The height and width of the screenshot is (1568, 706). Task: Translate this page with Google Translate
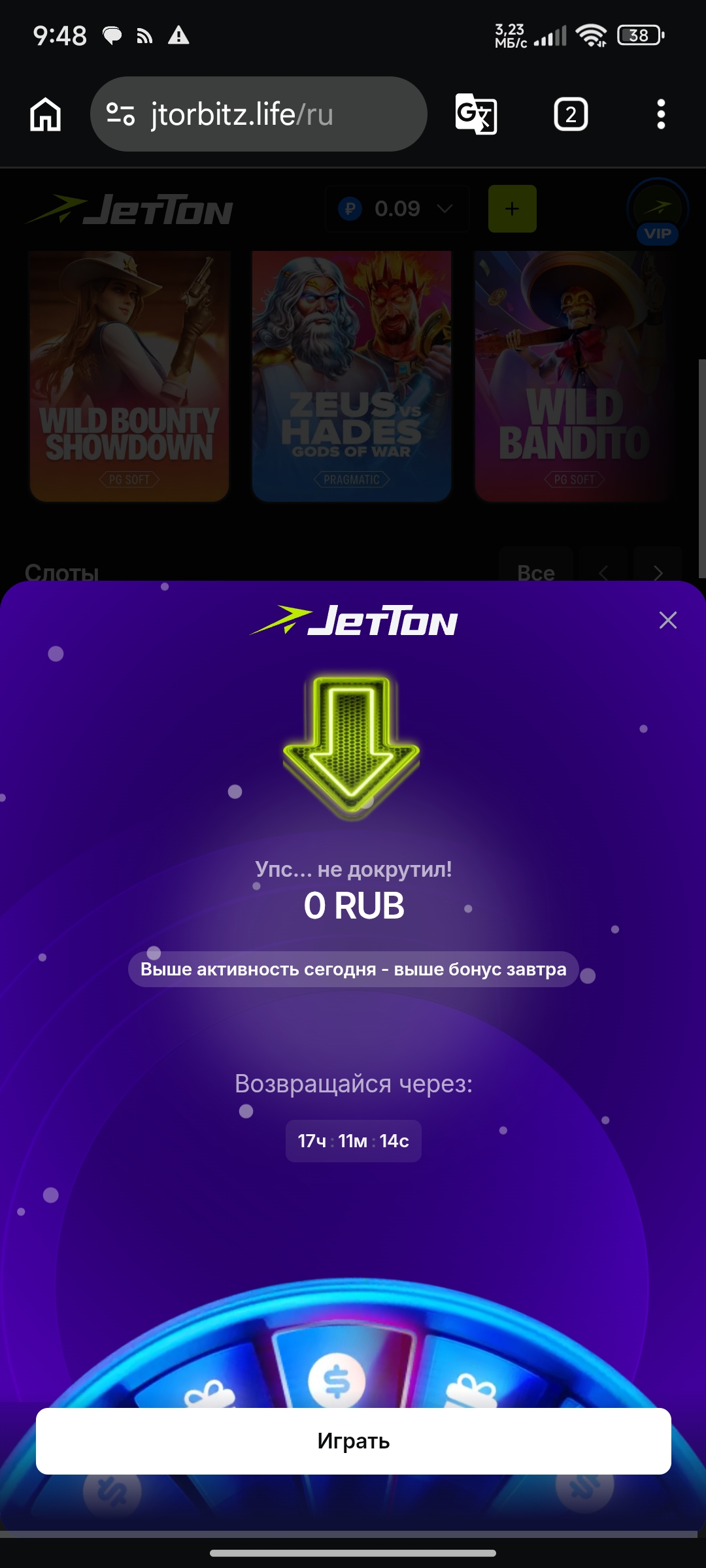coord(476,114)
